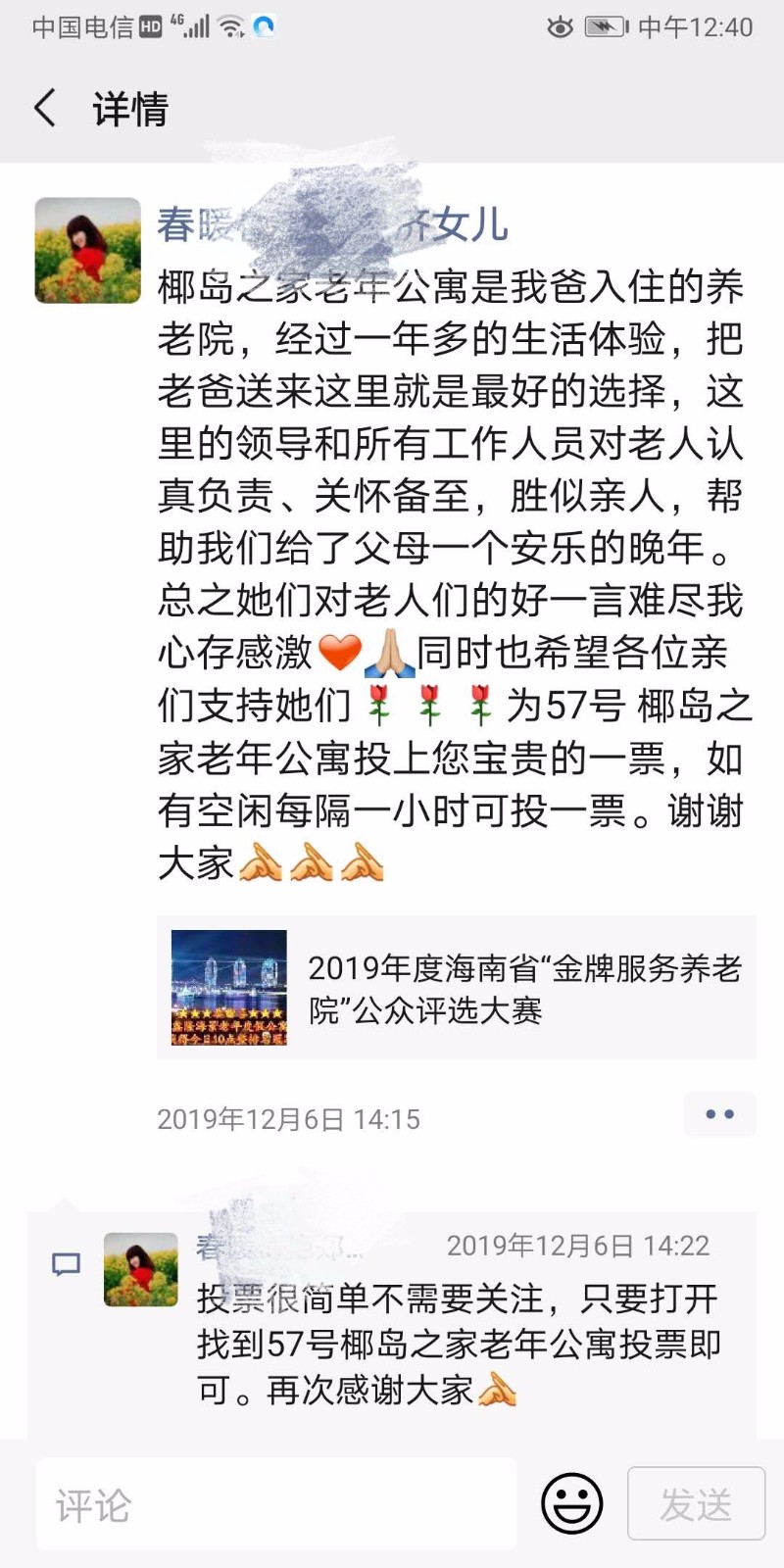Tap inside the 评论 comment input field
Viewport: 784px width, 1568px height.
click(x=274, y=1502)
